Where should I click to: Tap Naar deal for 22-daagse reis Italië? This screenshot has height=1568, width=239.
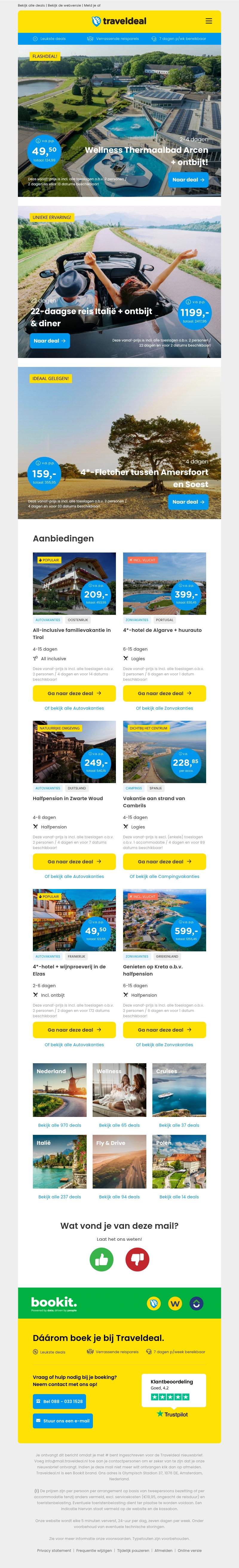pyautogui.click(x=50, y=341)
